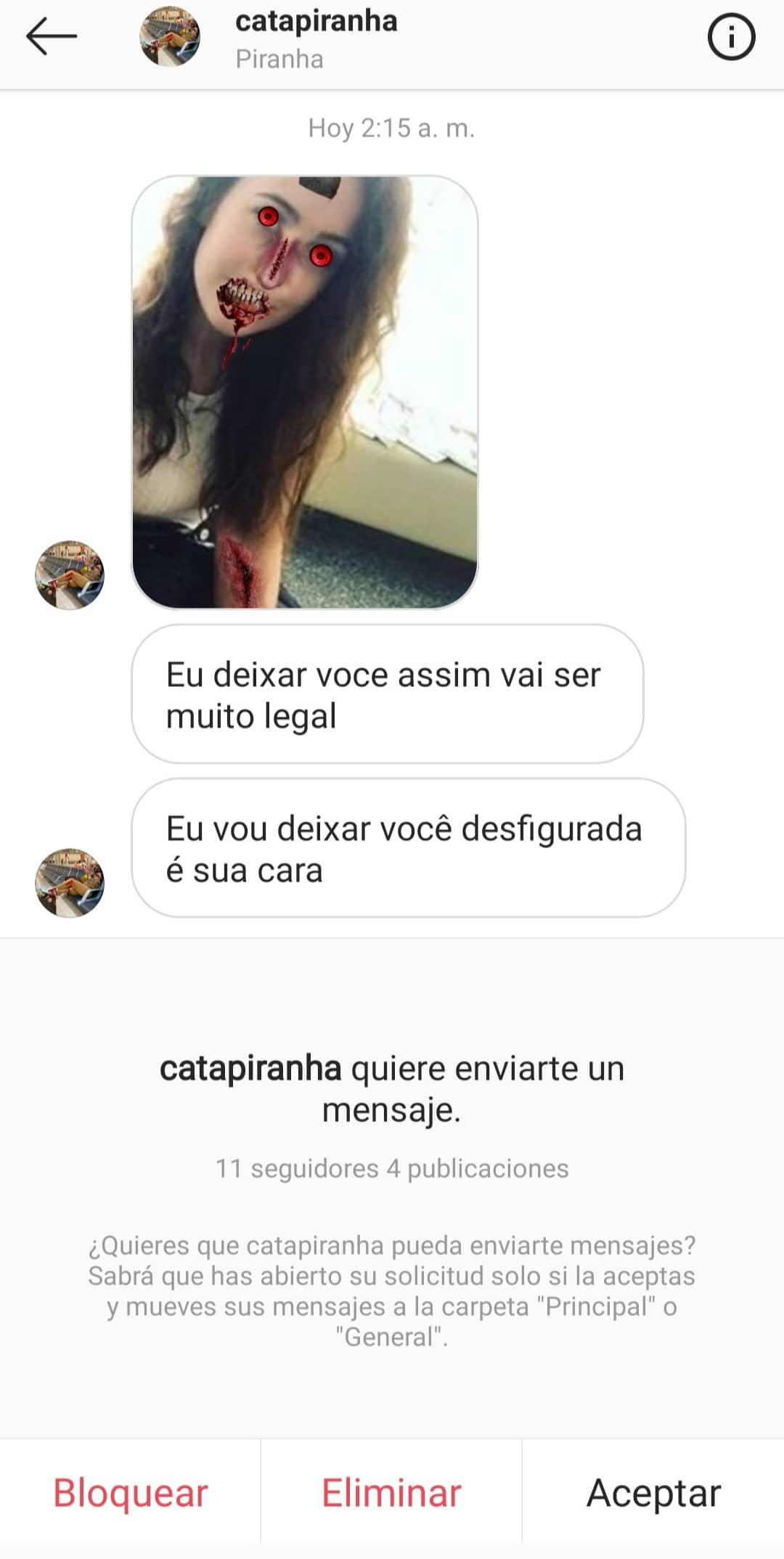Delete the message request with Eliminar
The height and width of the screenshot is (1559, 784).
pos(391,1493)
